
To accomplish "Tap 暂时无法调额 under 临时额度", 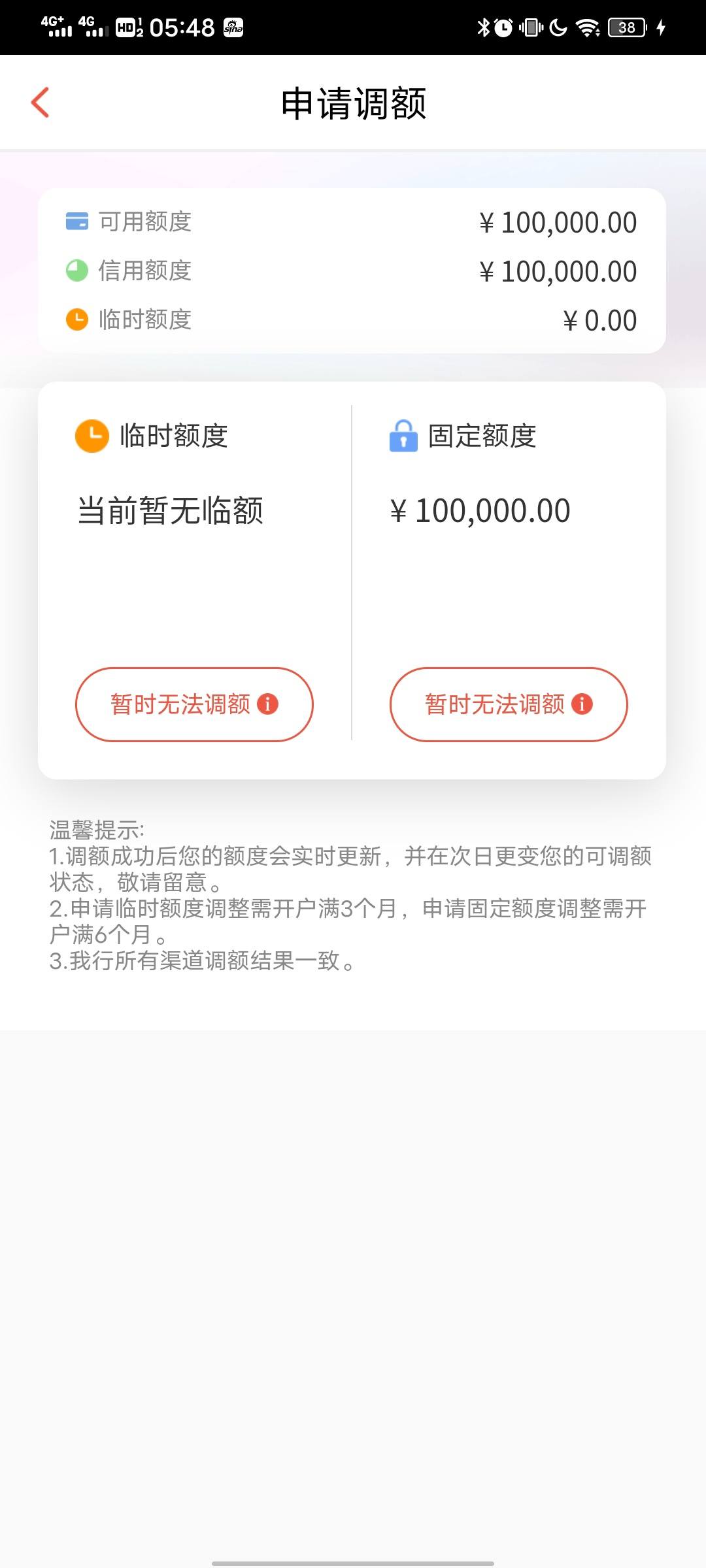I will [194, 704].
